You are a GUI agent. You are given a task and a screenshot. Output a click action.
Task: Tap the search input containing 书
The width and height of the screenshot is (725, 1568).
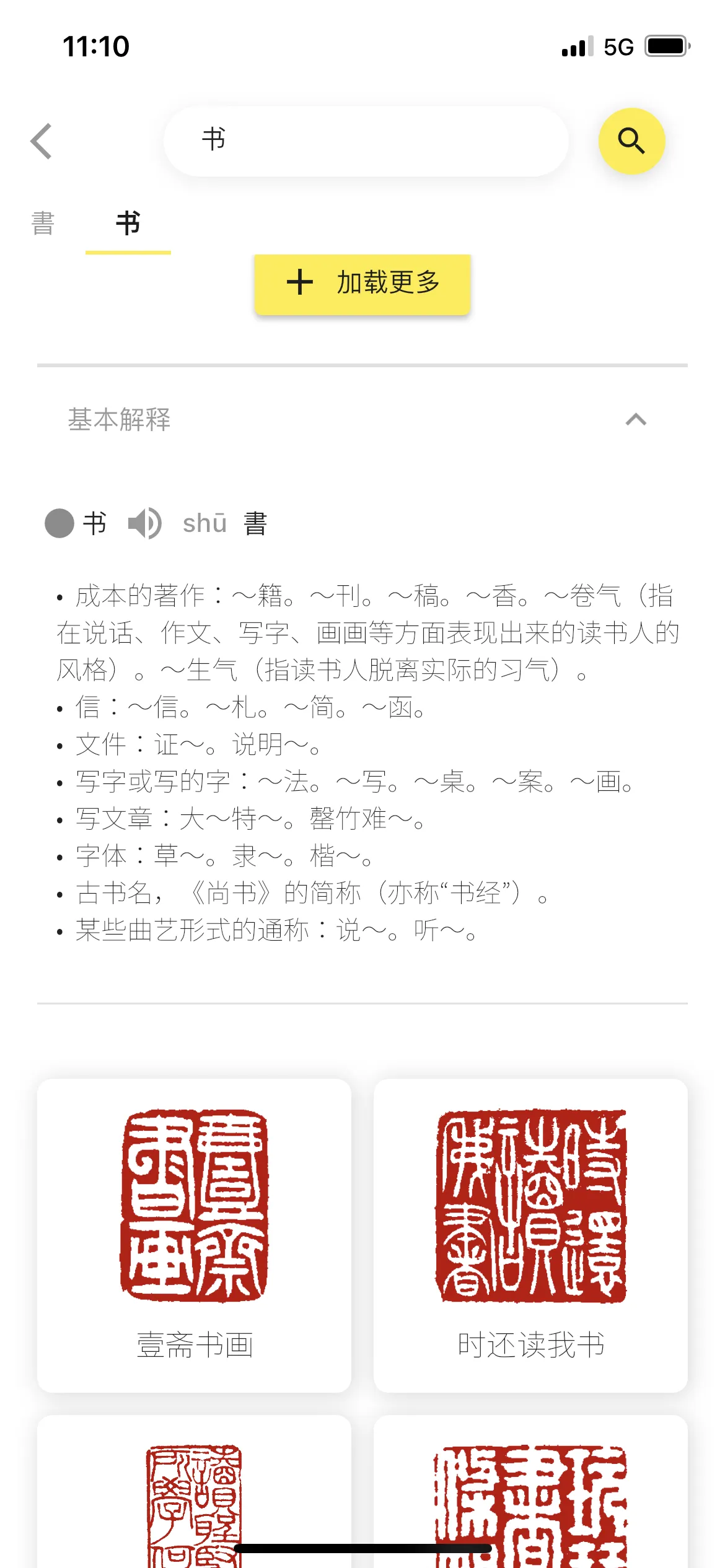(364, 141)
